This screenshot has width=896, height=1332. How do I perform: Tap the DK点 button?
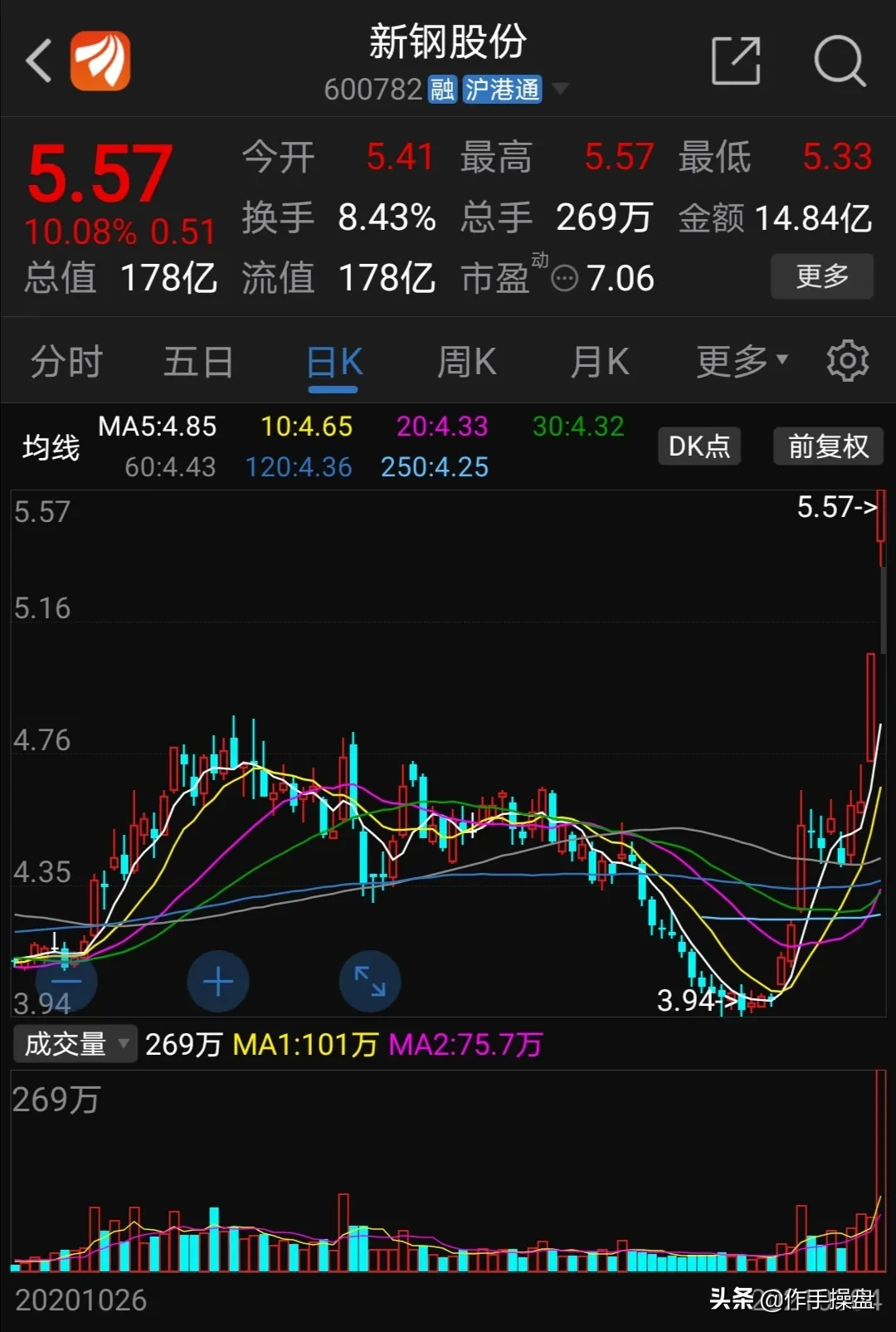point(699,446)
